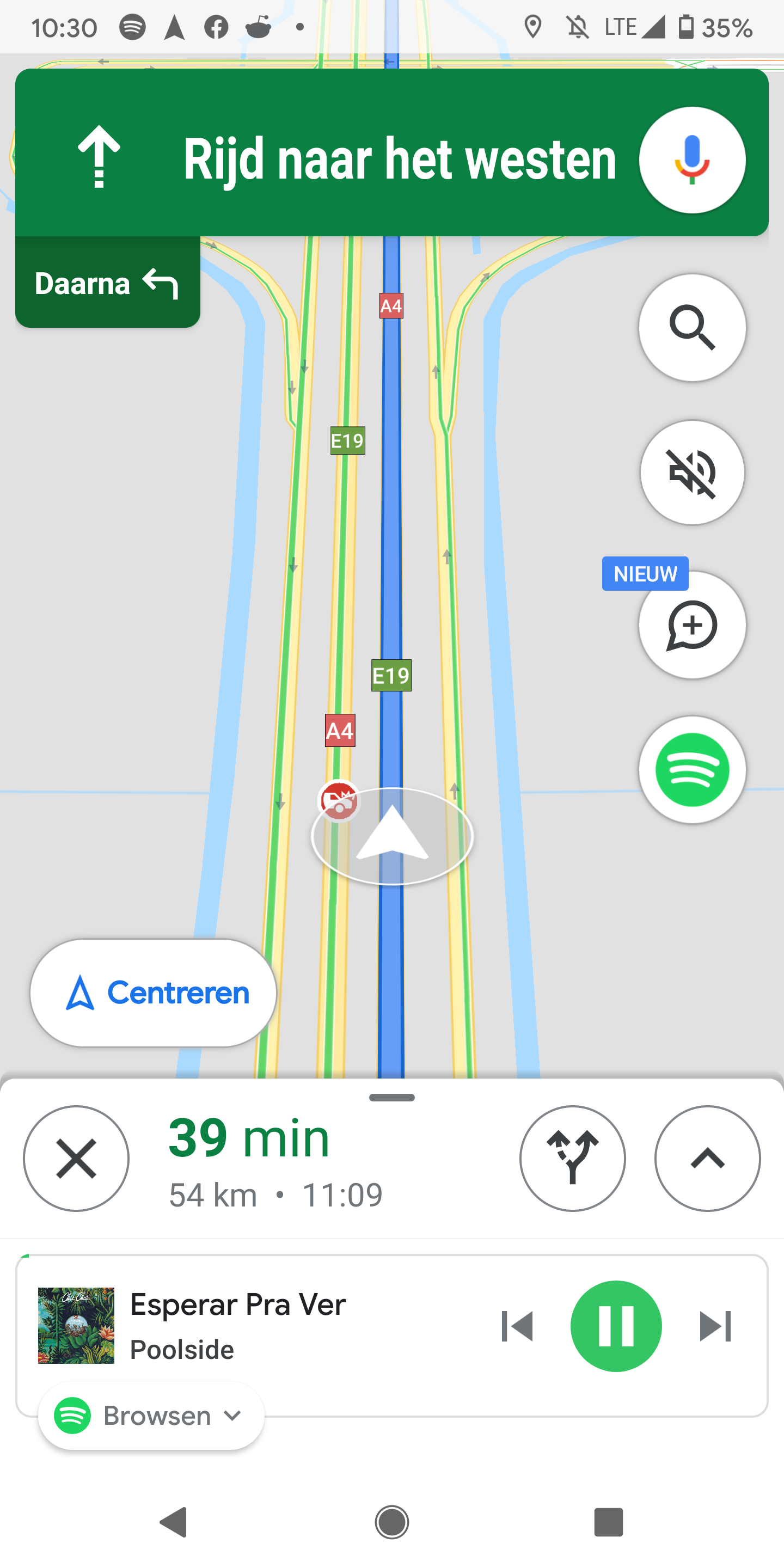Tap Centreren to re-center map
Image resolution: width=784 pixels, height=1568 pixels.
point(154,993)
